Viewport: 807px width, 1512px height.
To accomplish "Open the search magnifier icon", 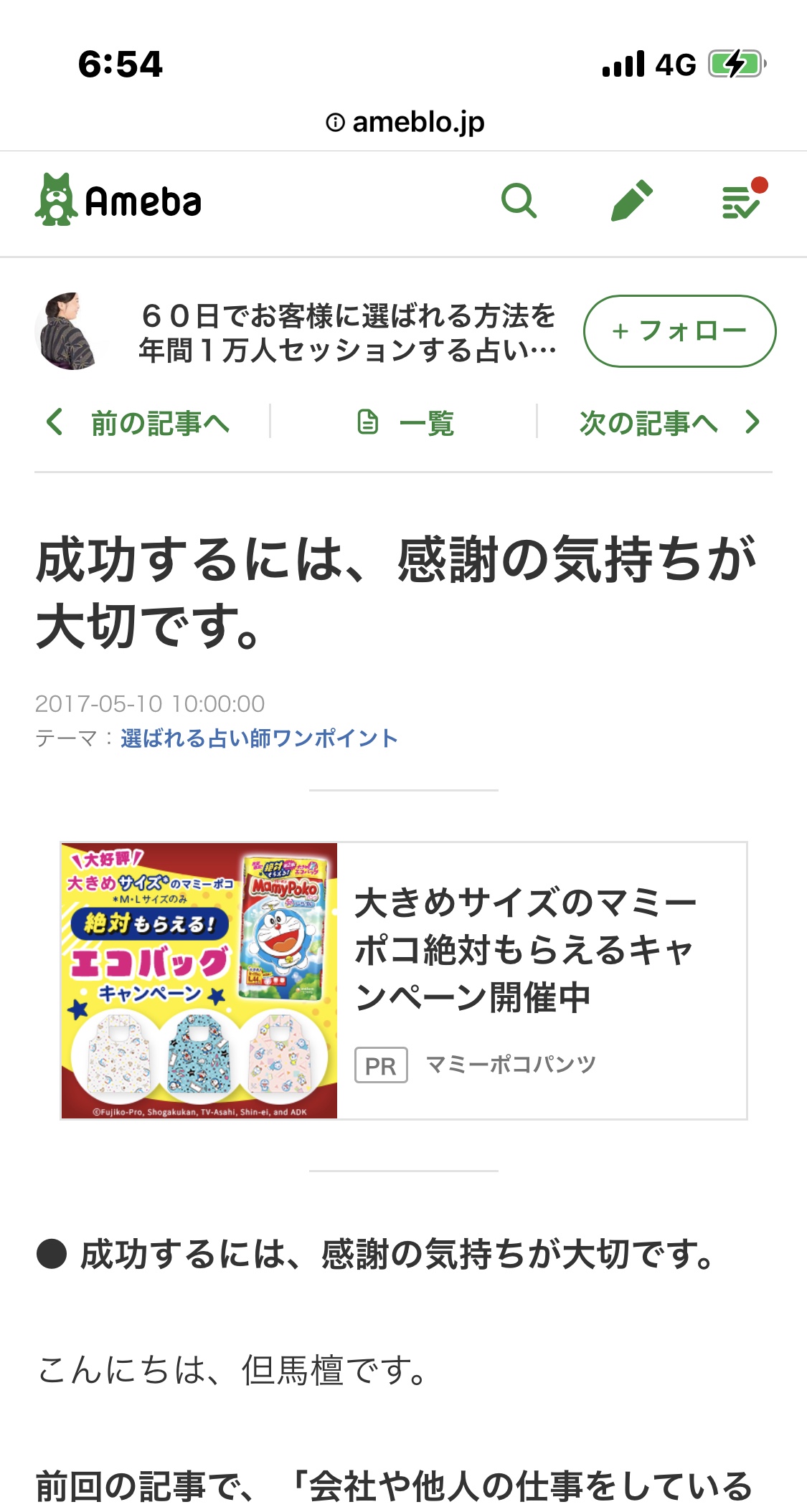I will click(x=519, y=201).
